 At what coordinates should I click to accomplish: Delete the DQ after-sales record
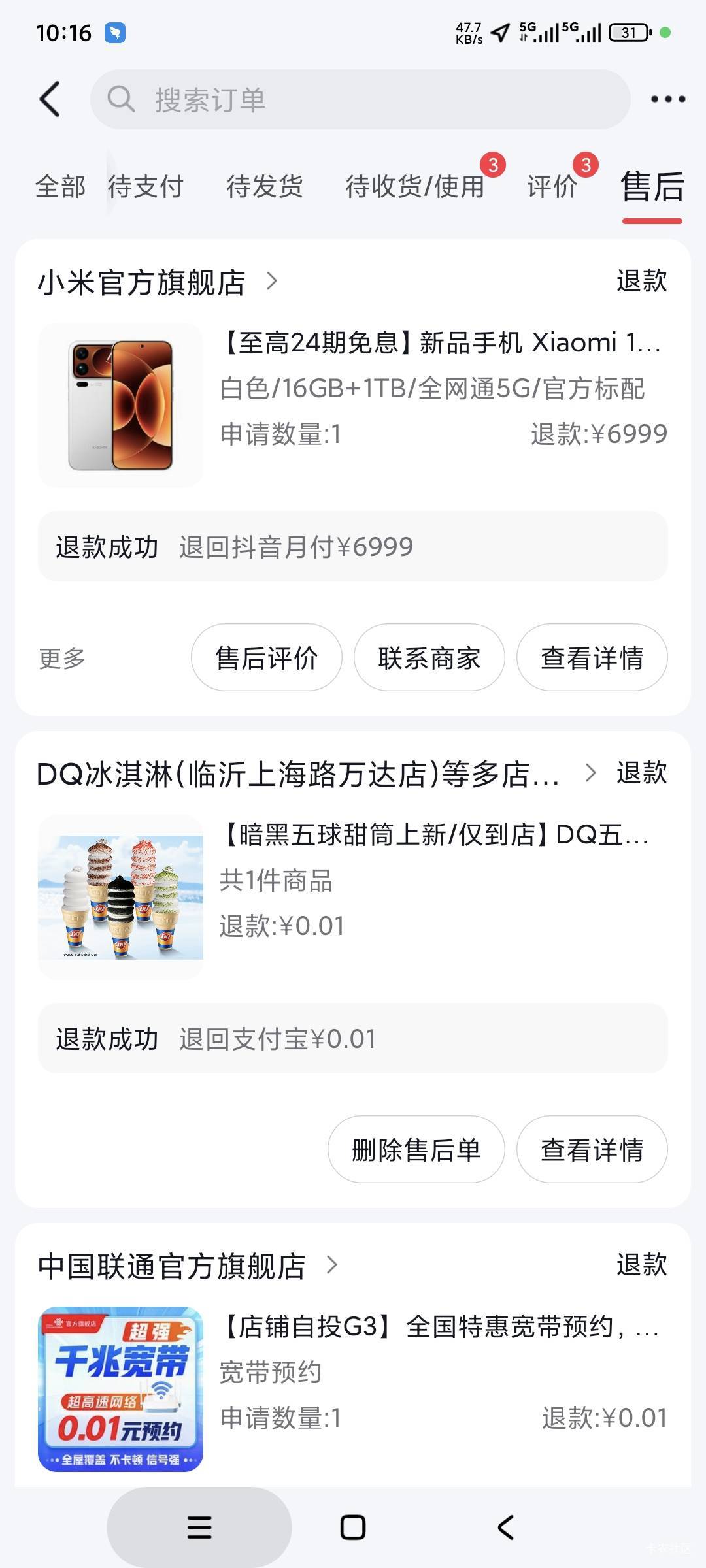tap(416, 1150)
